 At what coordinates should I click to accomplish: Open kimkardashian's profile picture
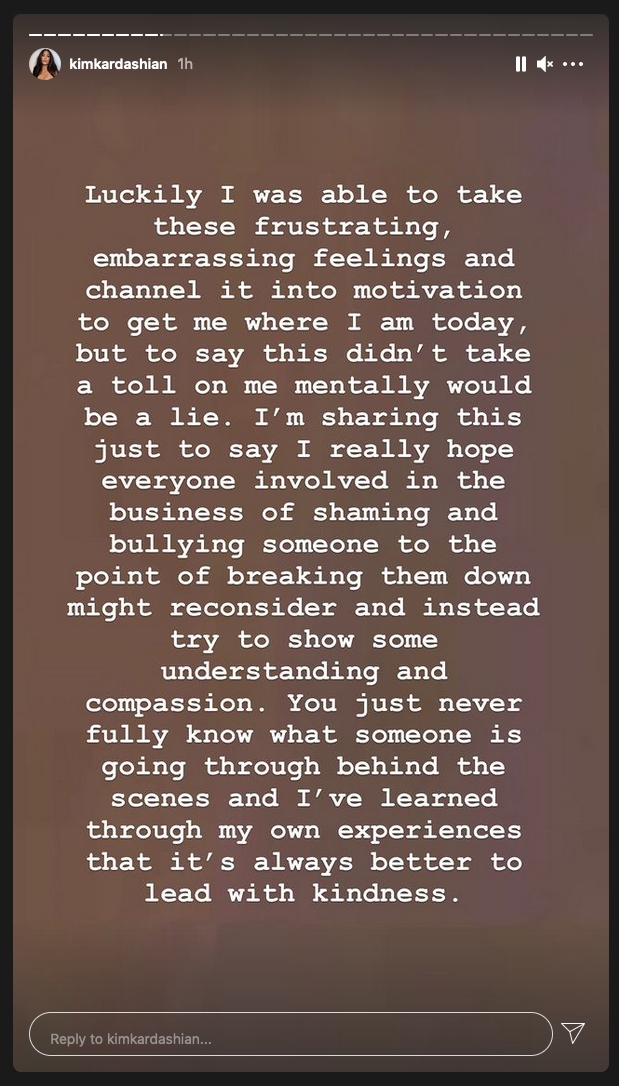pos(45,64)
